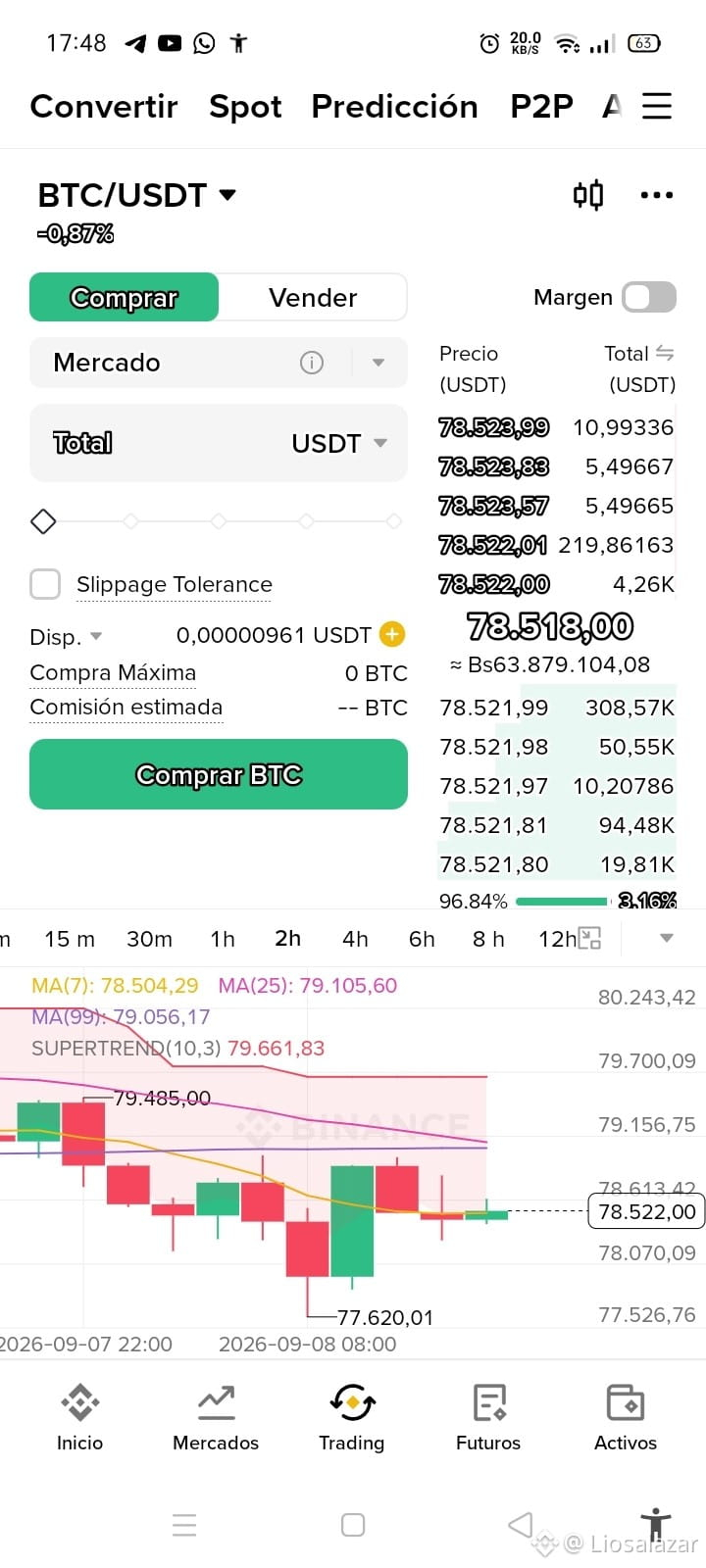Open the hamburger menu in the top bar

point(656,106)
